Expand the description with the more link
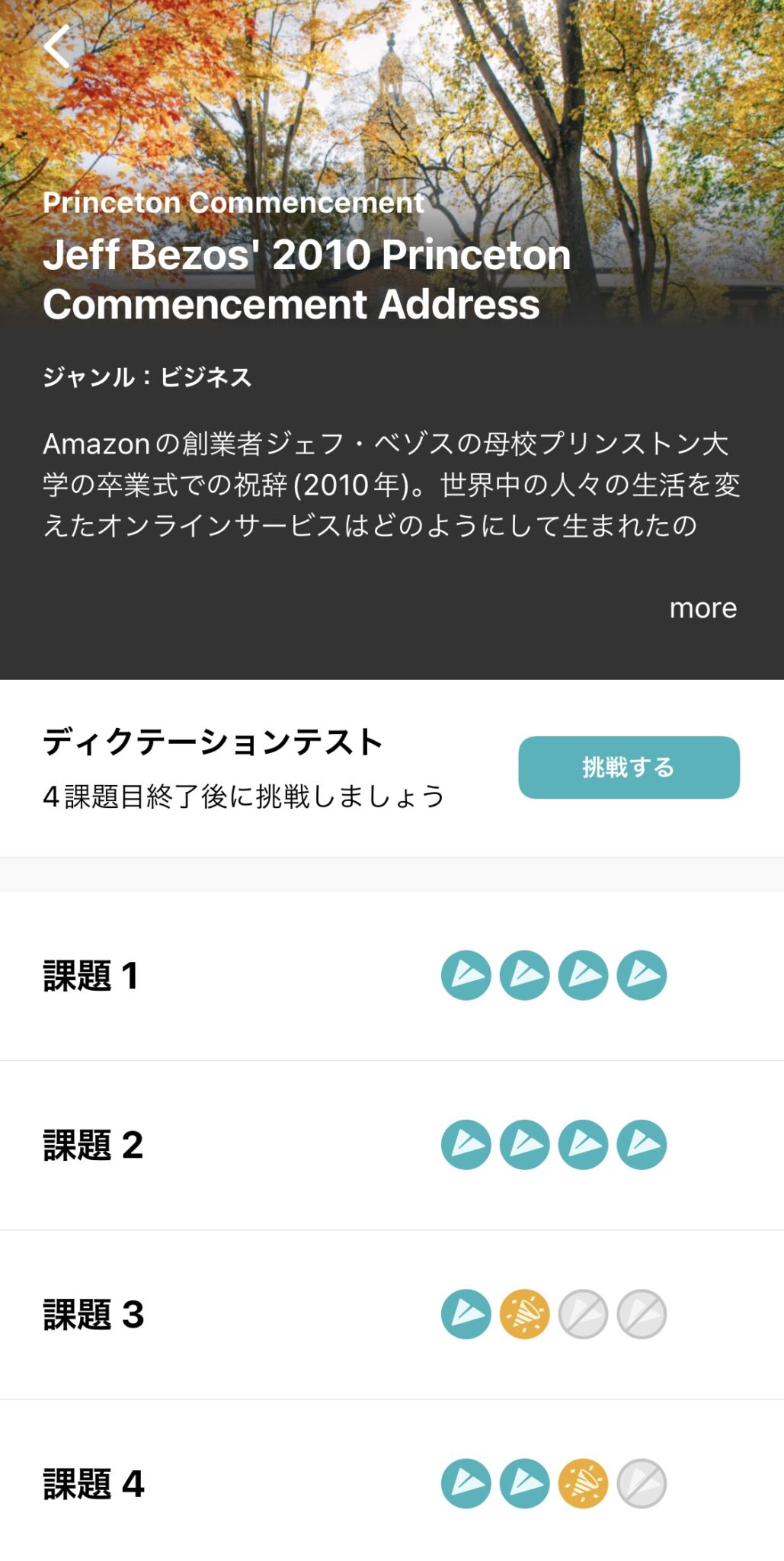The width and height of the screenshot is (784, 1561). point(702,607)
